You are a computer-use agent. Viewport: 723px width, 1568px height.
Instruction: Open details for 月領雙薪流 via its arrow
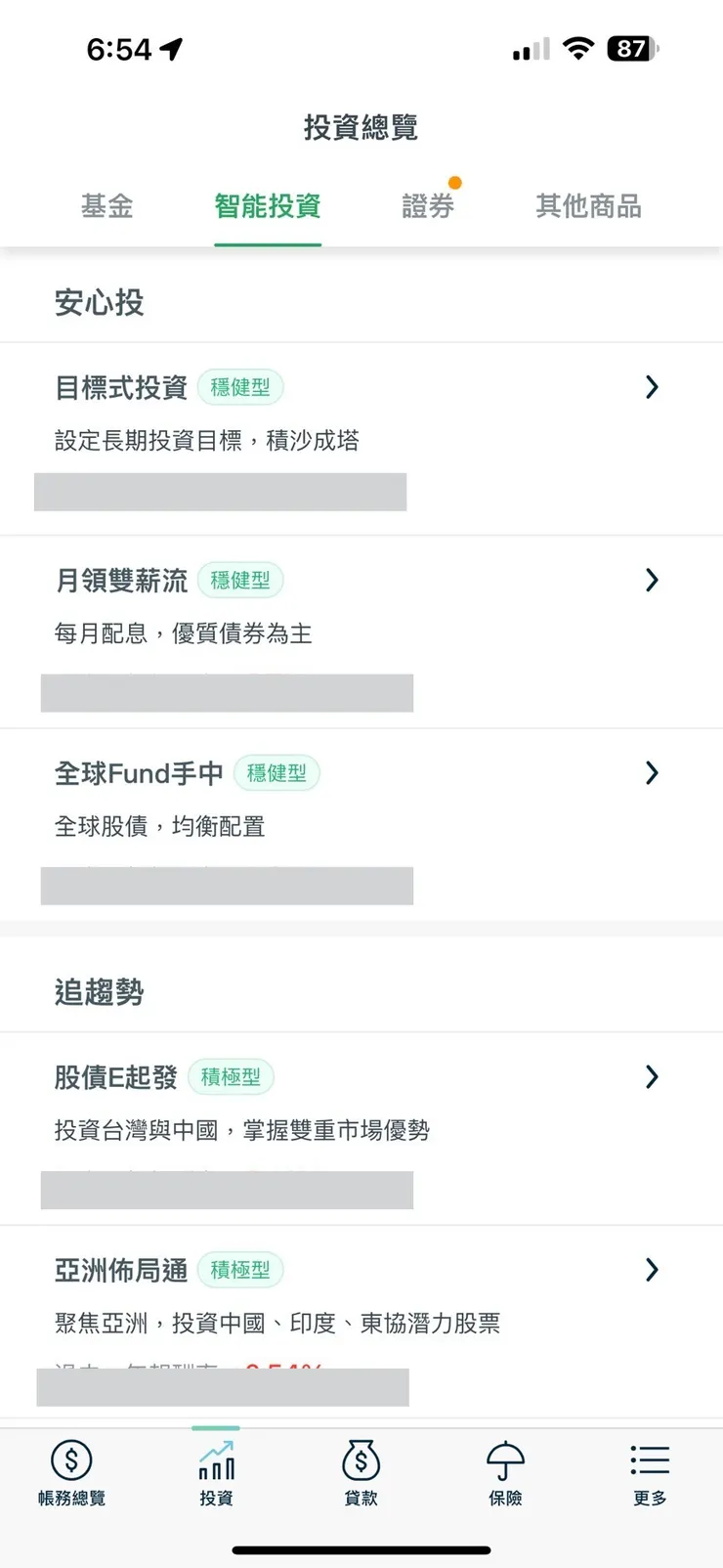coord(652,580)
